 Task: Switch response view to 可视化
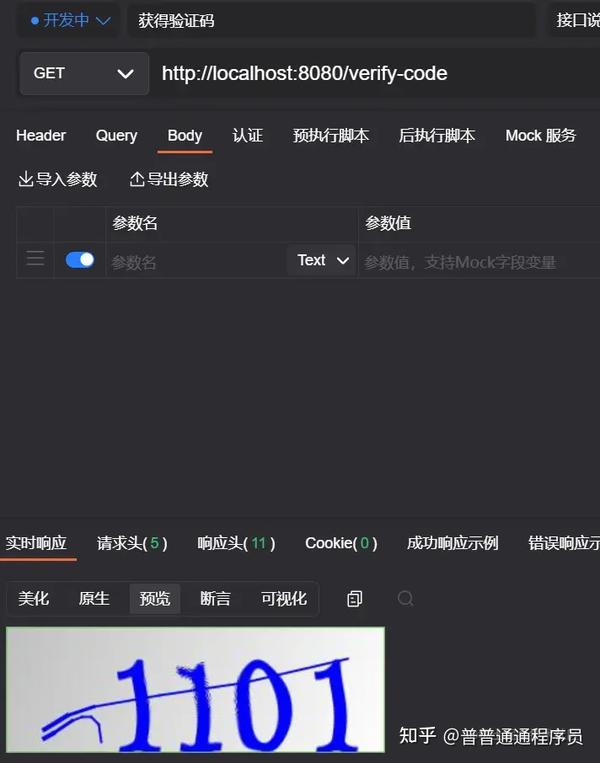(283, 598)
